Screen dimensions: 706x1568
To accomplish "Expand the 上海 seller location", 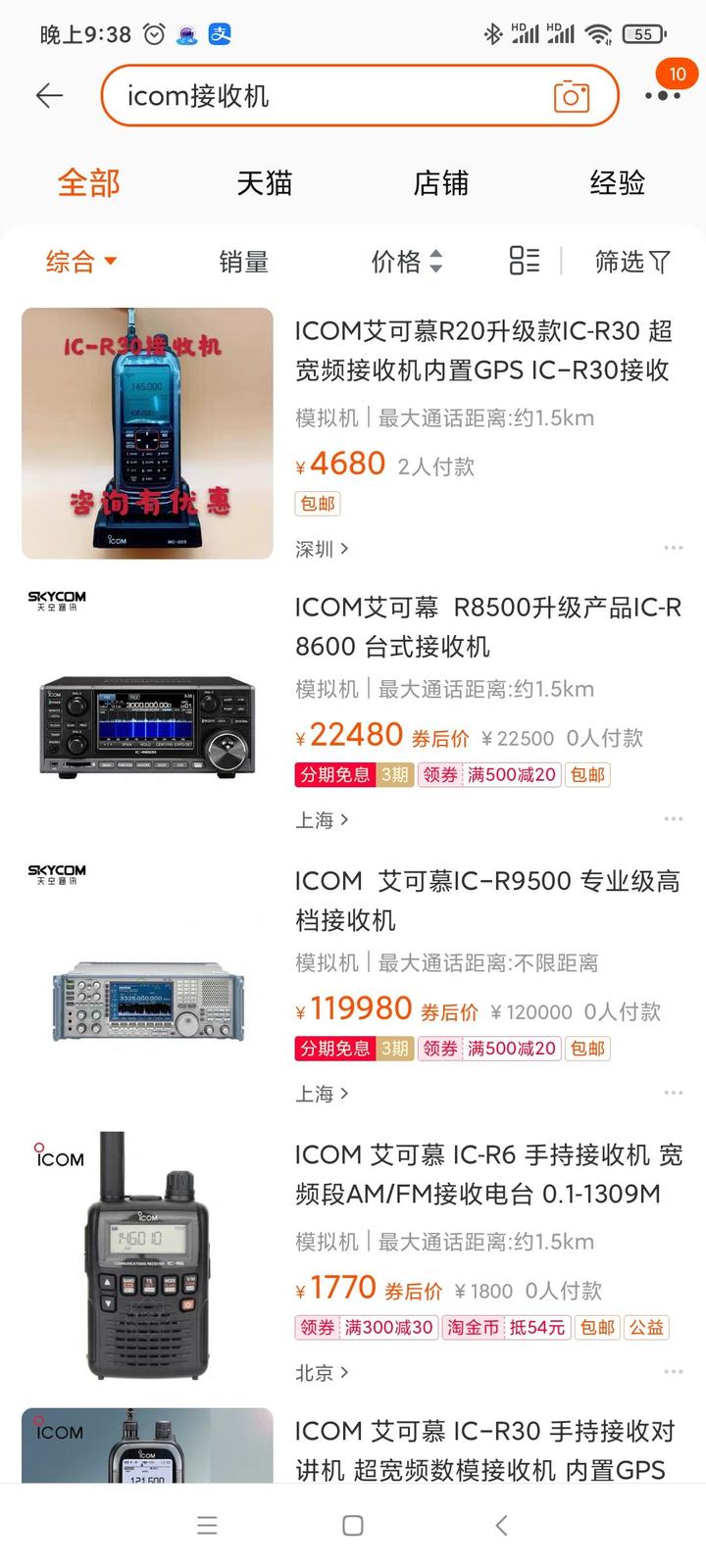I will [x=324, y=819].
